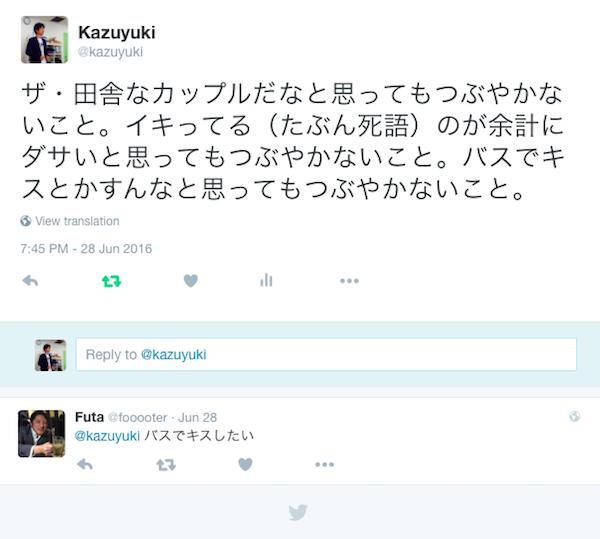Open the @kazuyuki handle at top
The height and width of the screenshot is (539, 600).
click(110, 52)
